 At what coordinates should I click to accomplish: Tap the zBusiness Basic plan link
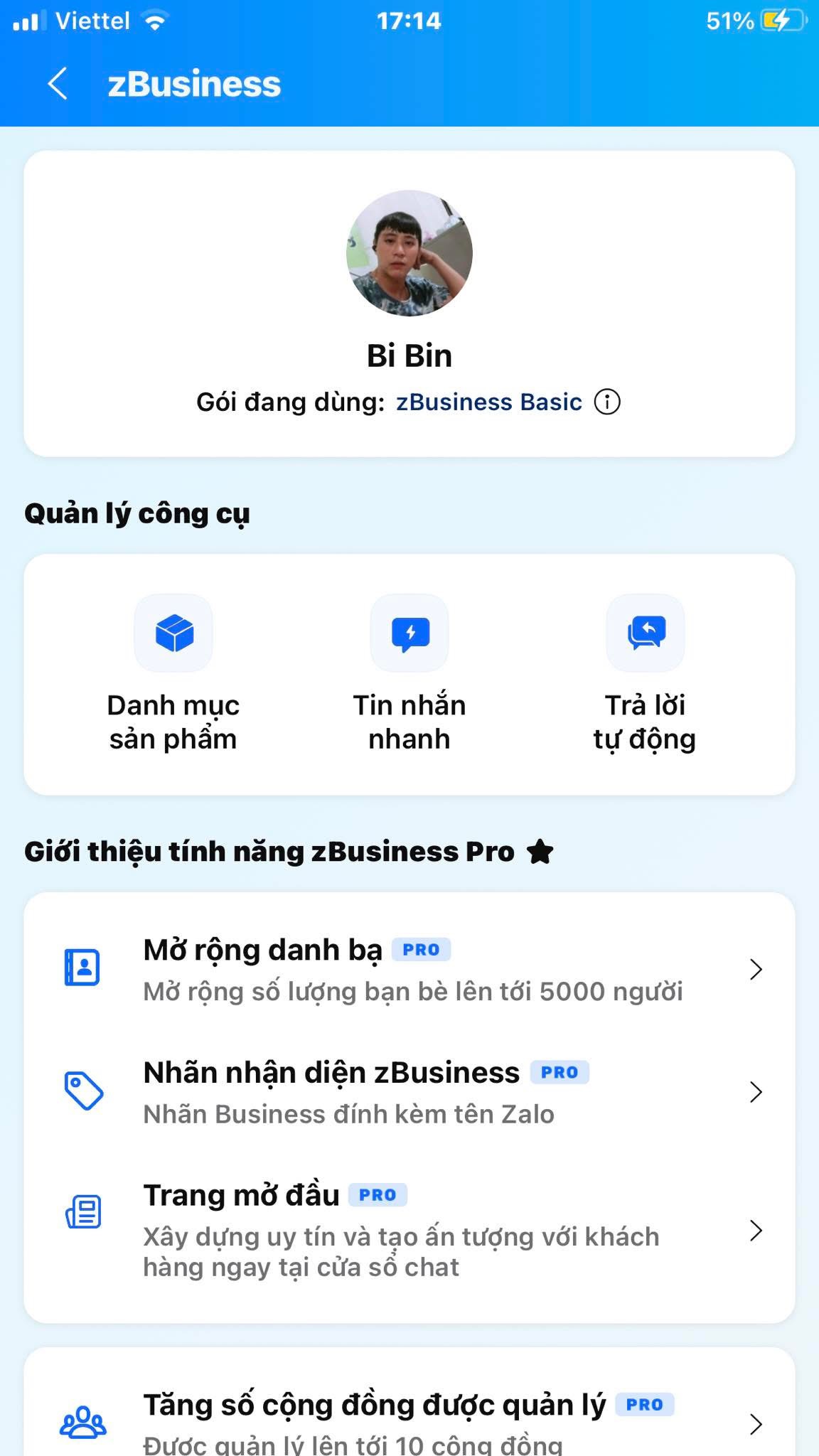pos(488,402)
